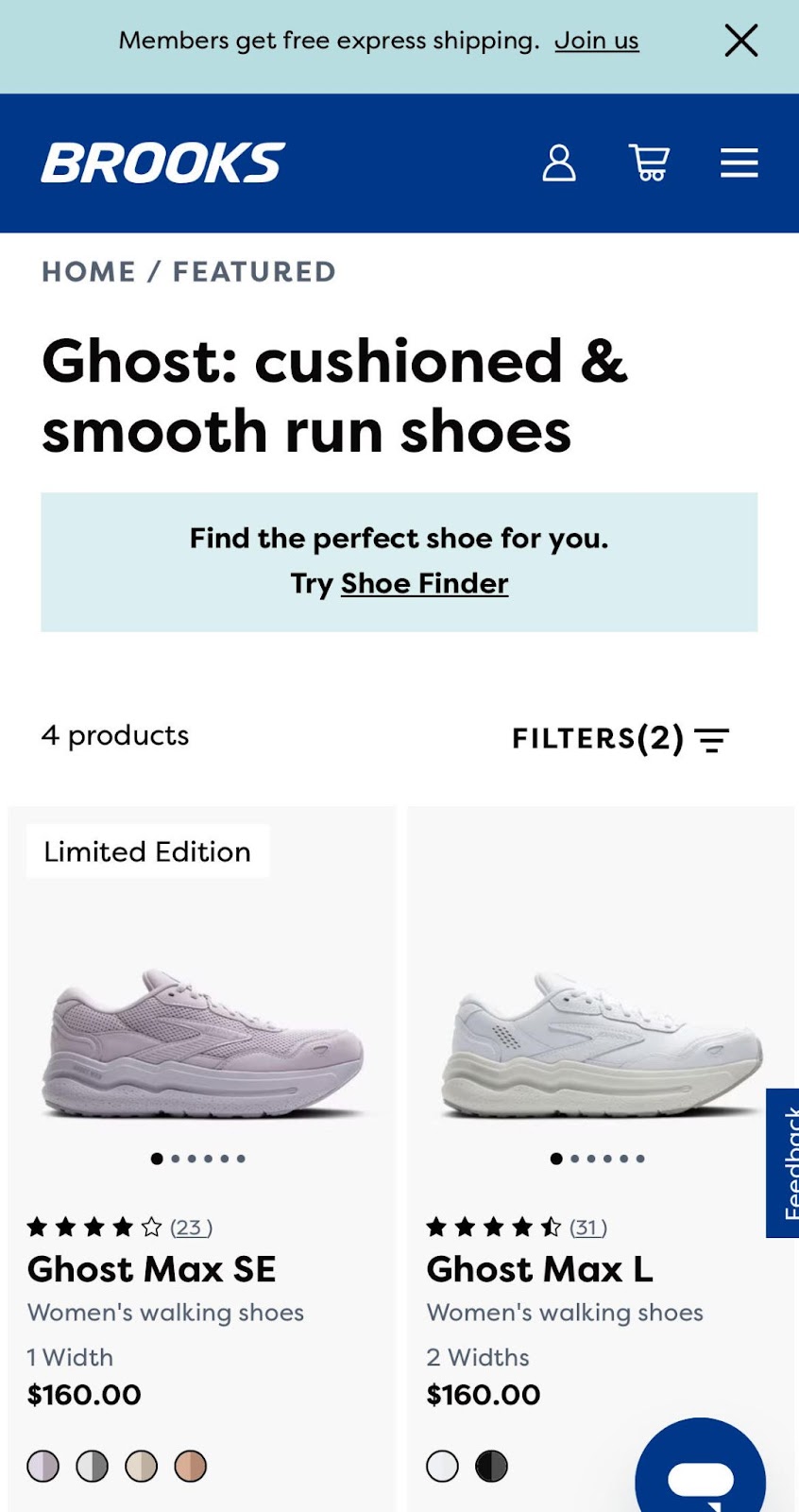Screen dimensions: 799x1512
Task: Open the Filters panel
Action: point(620,738)
